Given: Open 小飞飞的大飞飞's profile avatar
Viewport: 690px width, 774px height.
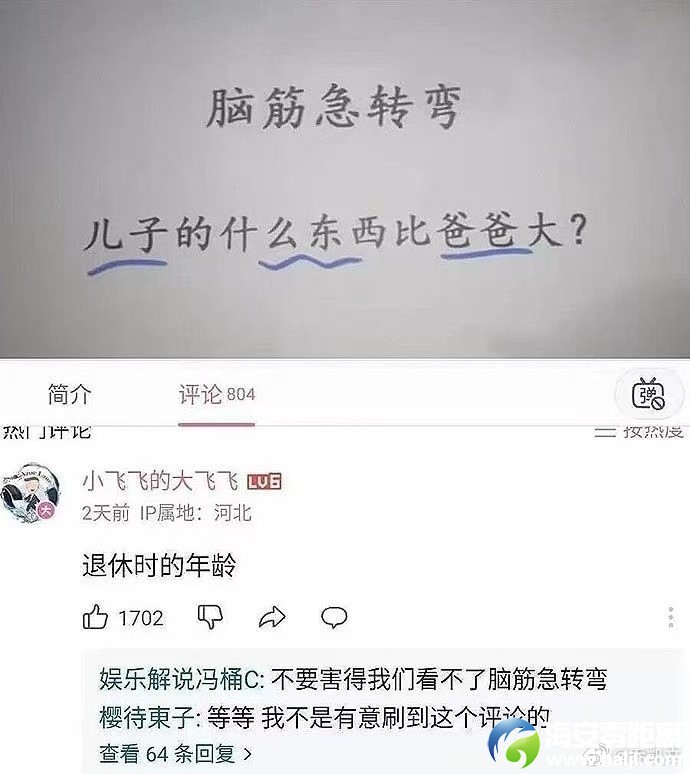Looking at the screenshot, I should 29,493.
